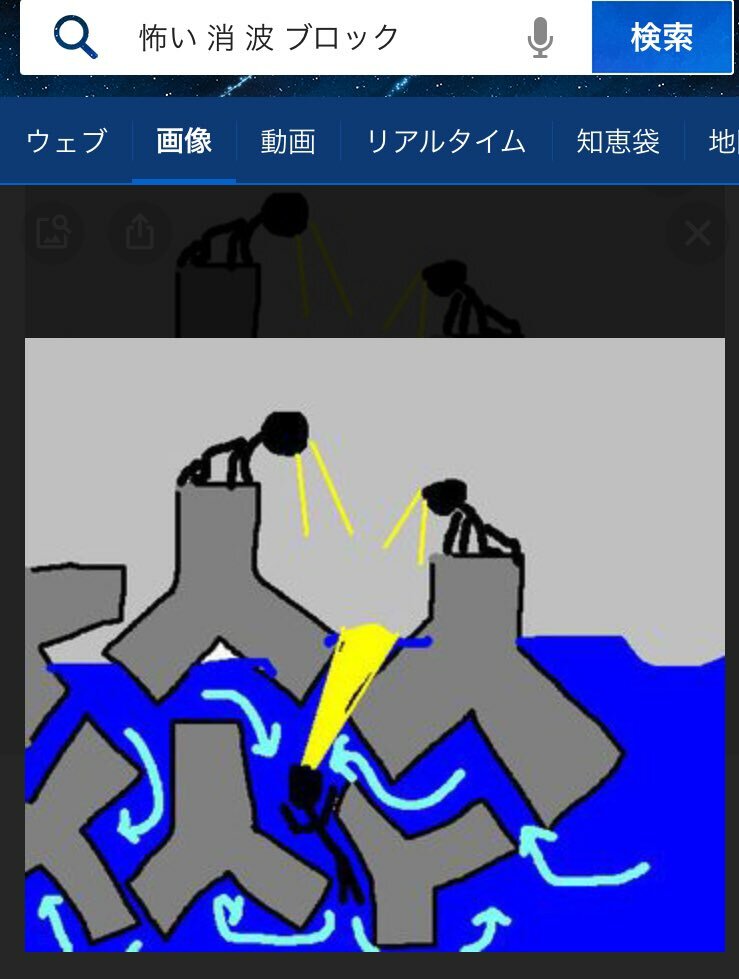Image resolution: width=739 pixels, height=979 pixels.
Task: Close the image viewer
Action: [697, 234]
